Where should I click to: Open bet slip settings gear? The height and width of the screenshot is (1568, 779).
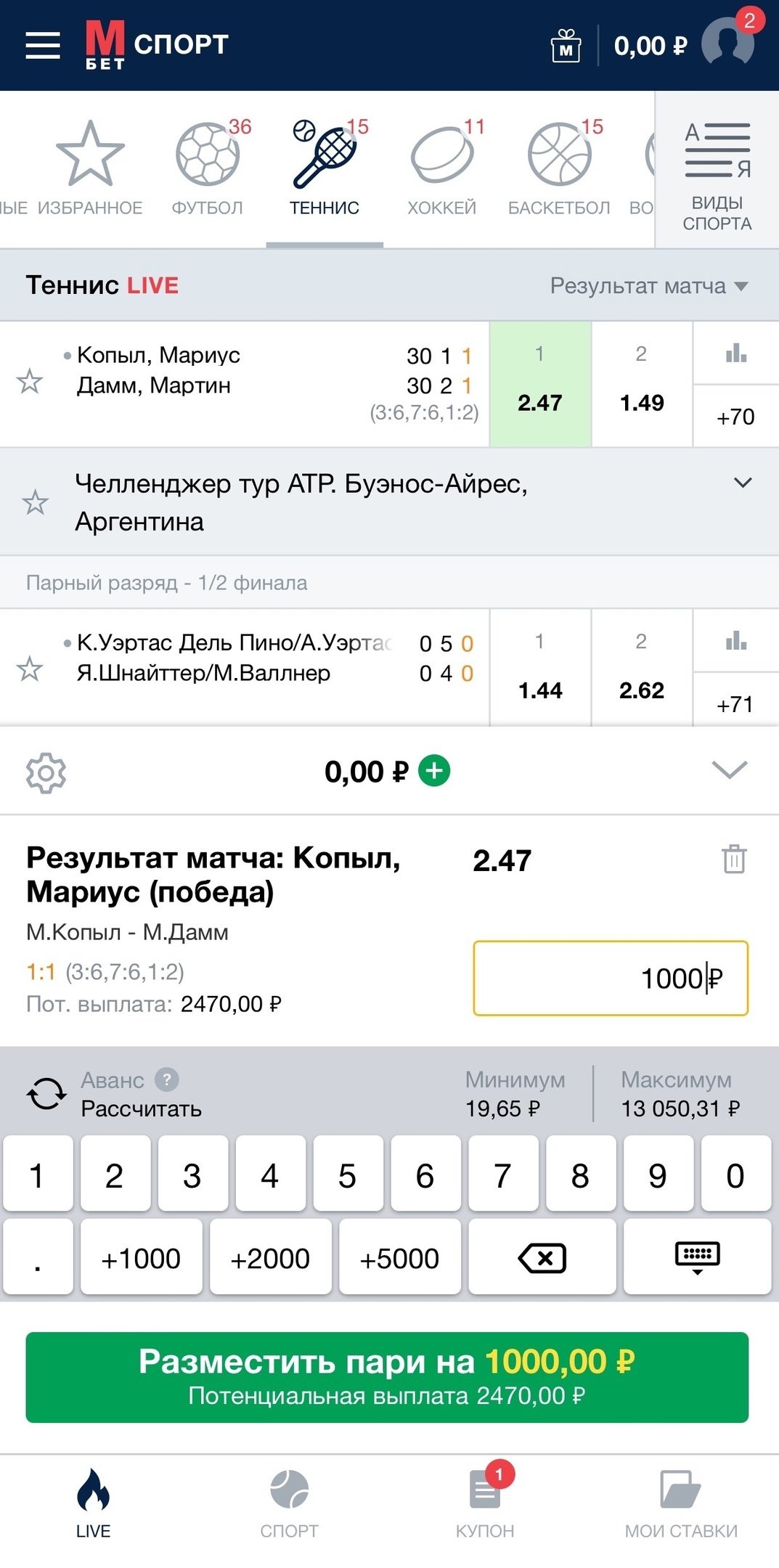click(x=46, y=772)
